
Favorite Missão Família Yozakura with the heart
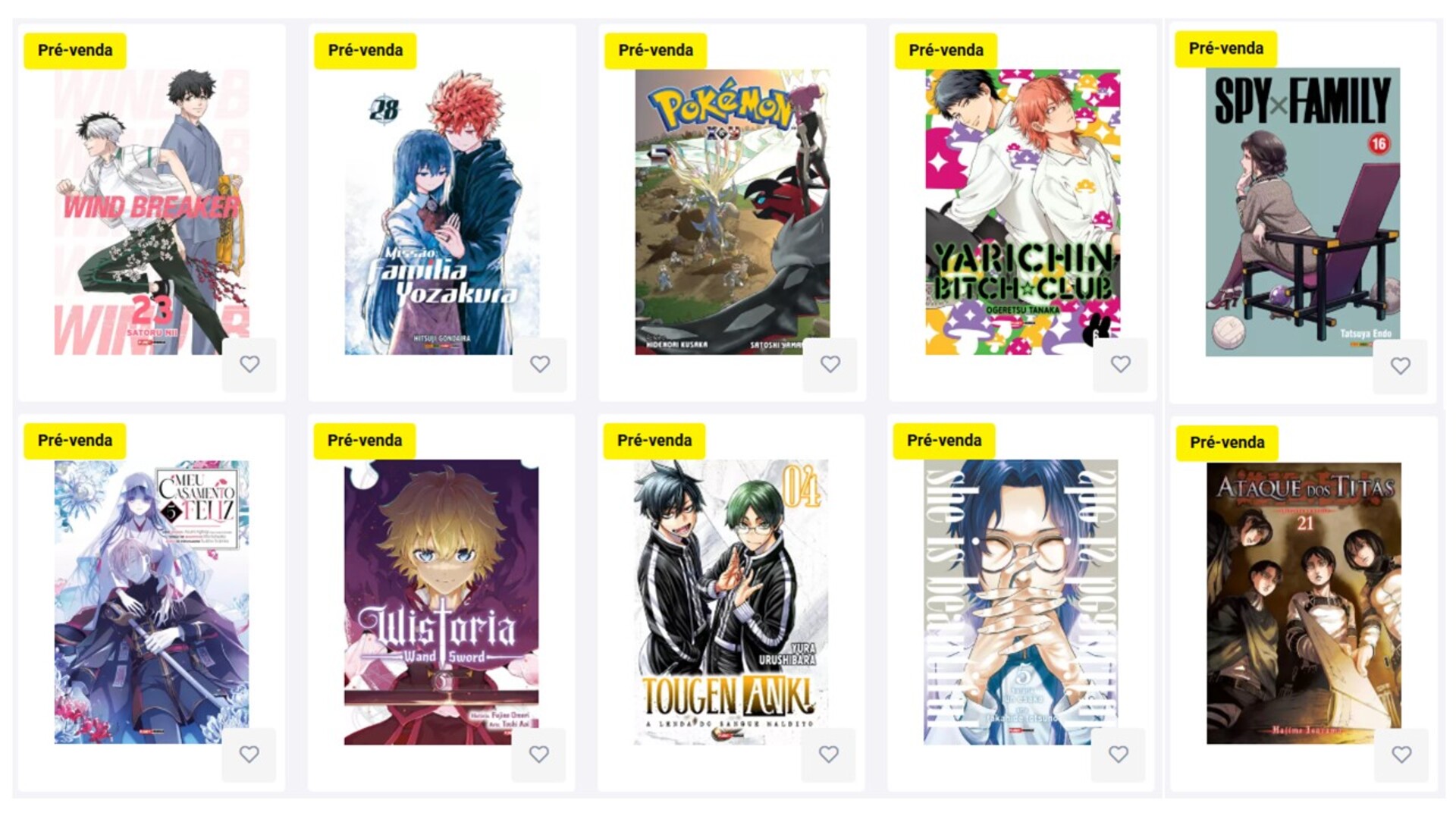pyautogui.click(x=540, y=365)
